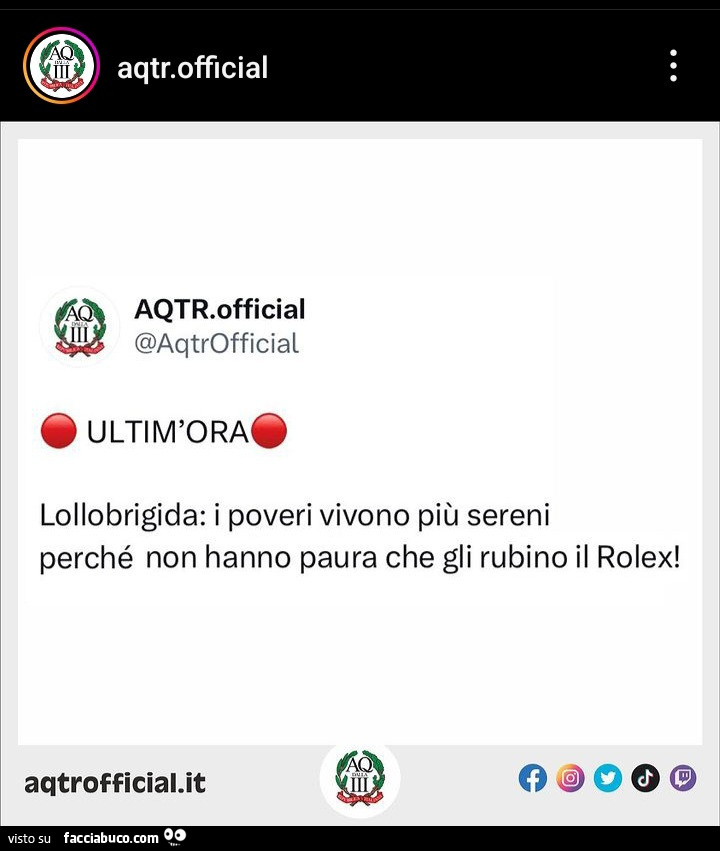Open the Lollobrigida ULTIM'ORA post image
The image size is (720, 851).
pos(360,440)
